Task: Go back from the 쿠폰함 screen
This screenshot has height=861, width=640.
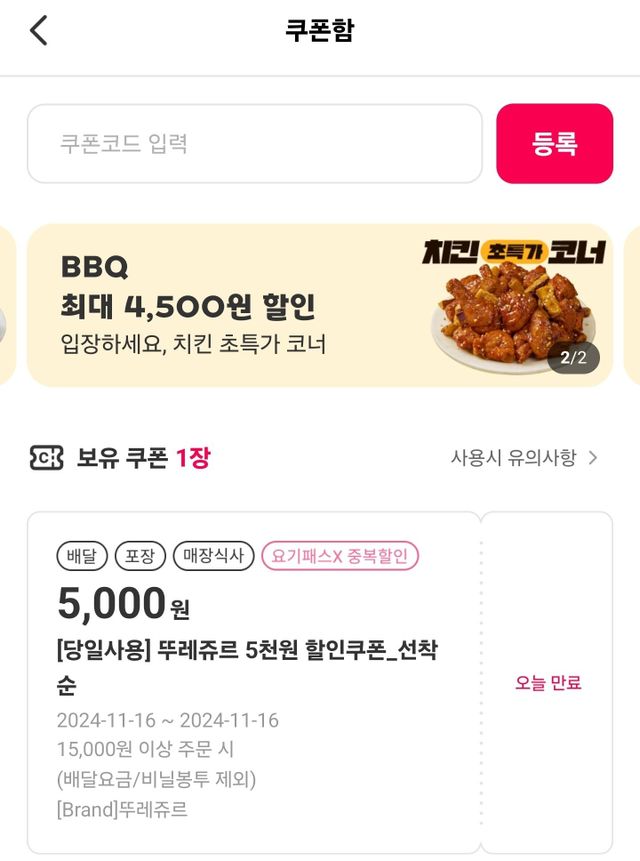Action: click(x=38, y=31)
